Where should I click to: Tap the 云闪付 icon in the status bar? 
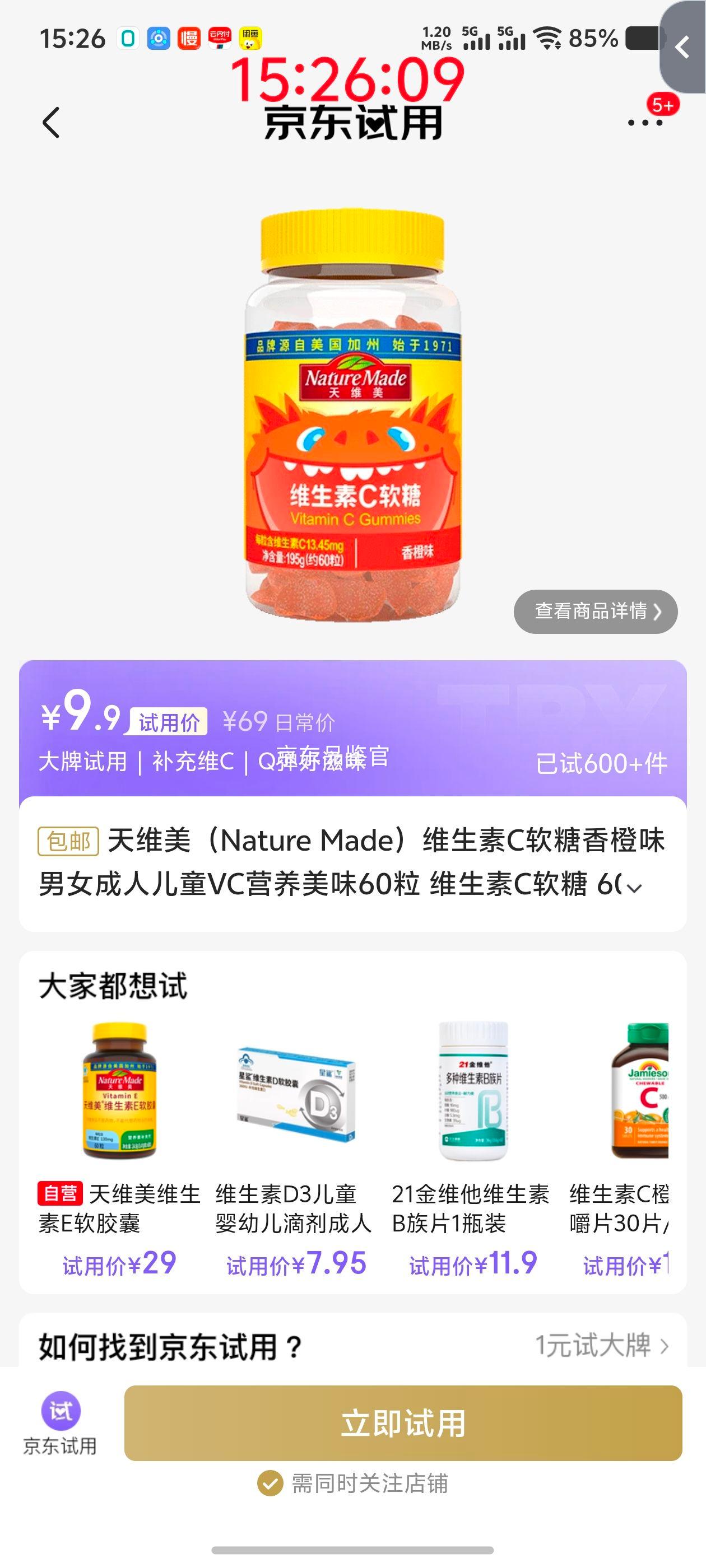(220, 38)
